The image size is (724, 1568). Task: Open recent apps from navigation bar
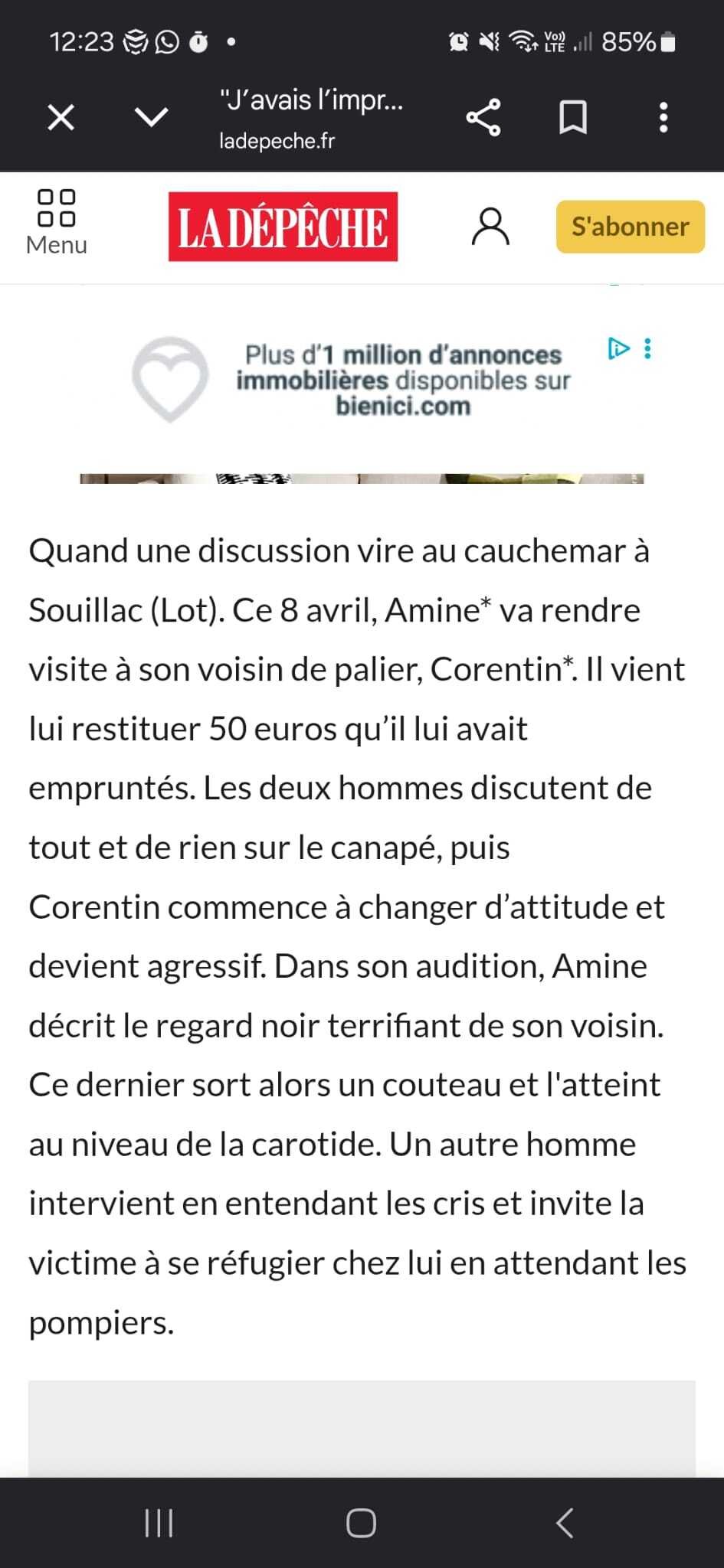click(159, 1523)
